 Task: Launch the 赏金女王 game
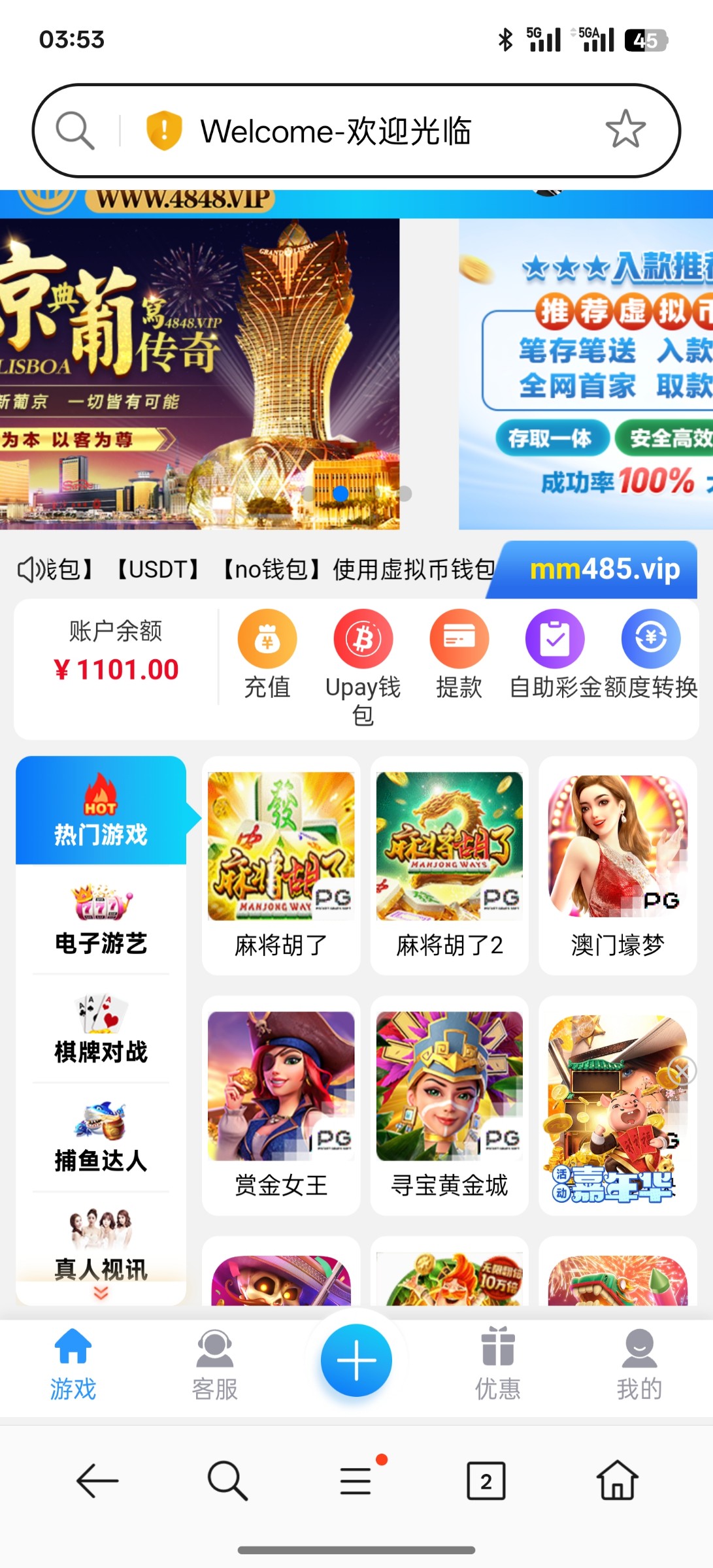click(x=281, y=1105)
